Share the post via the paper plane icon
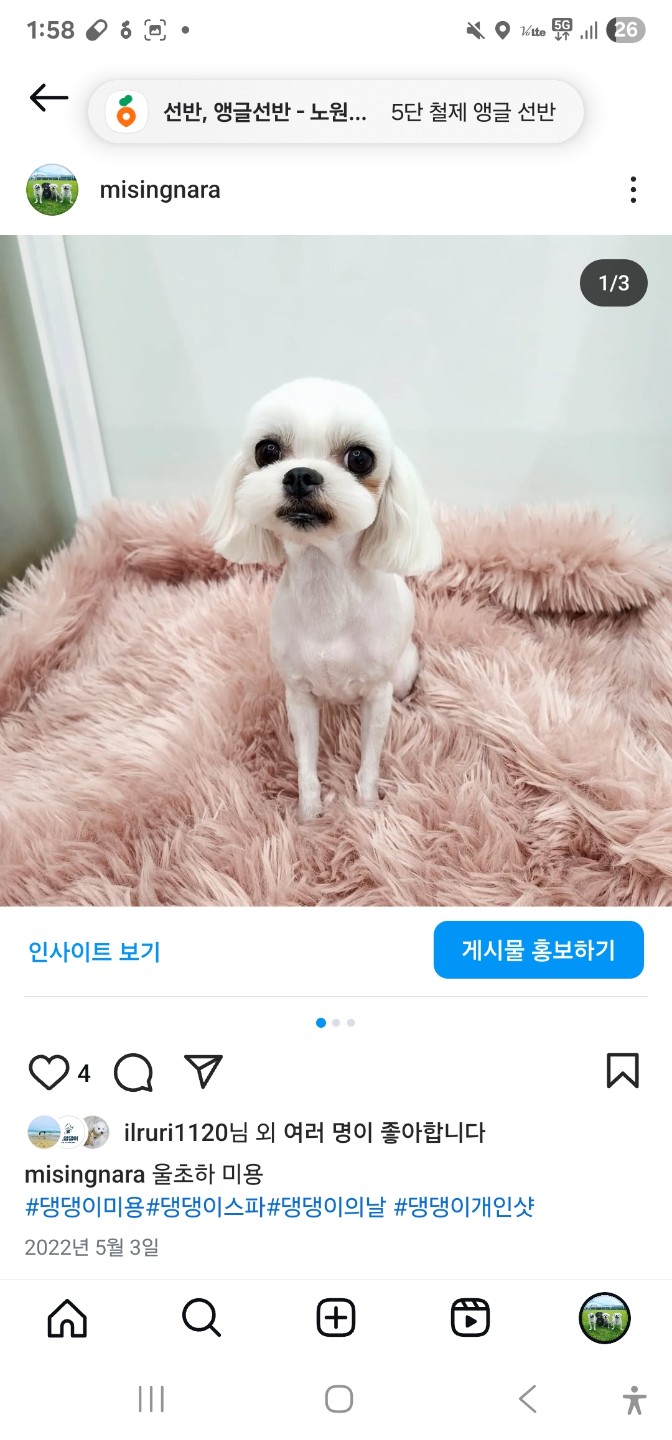 point(204,1071)
